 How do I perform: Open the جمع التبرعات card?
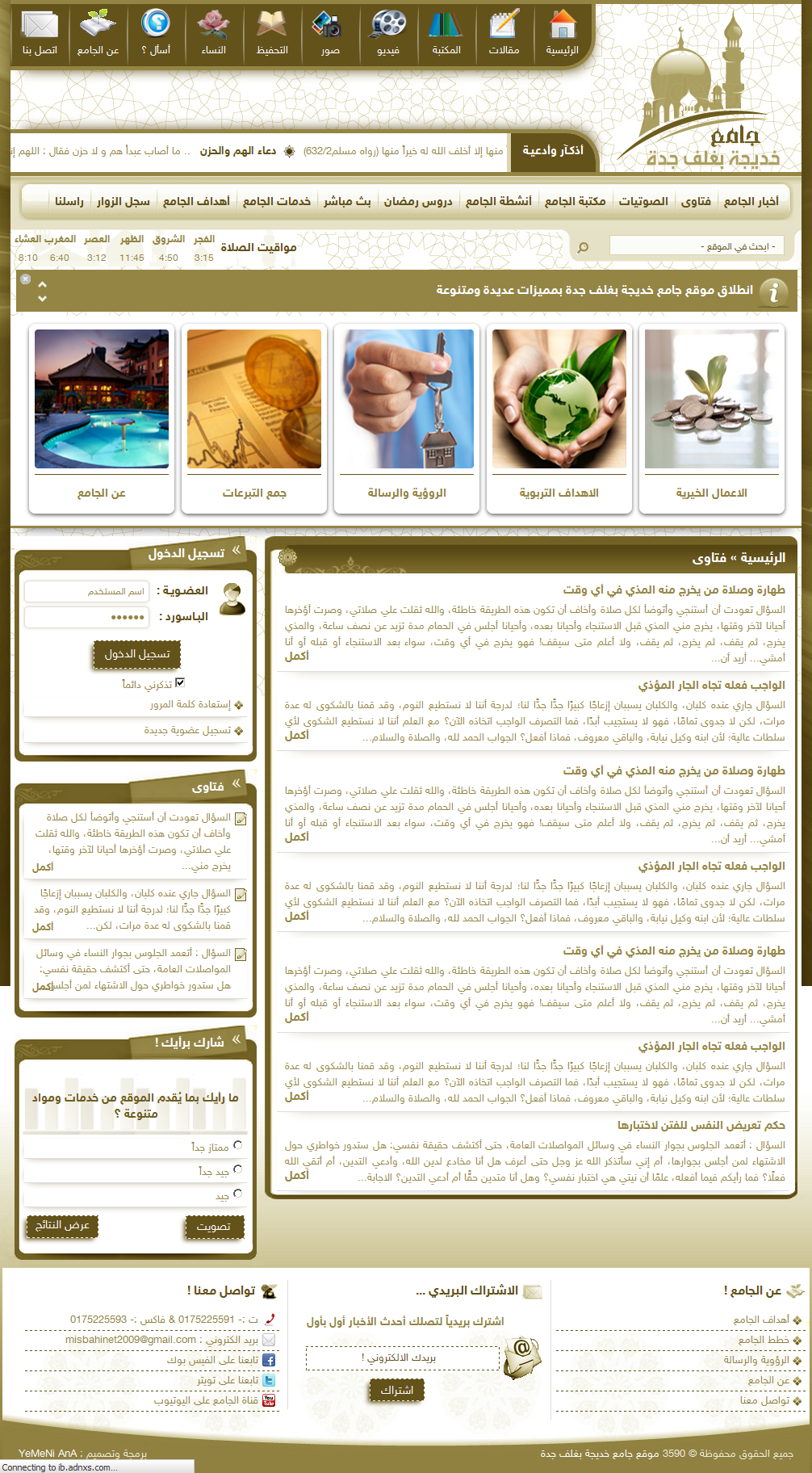click(254, 418)
